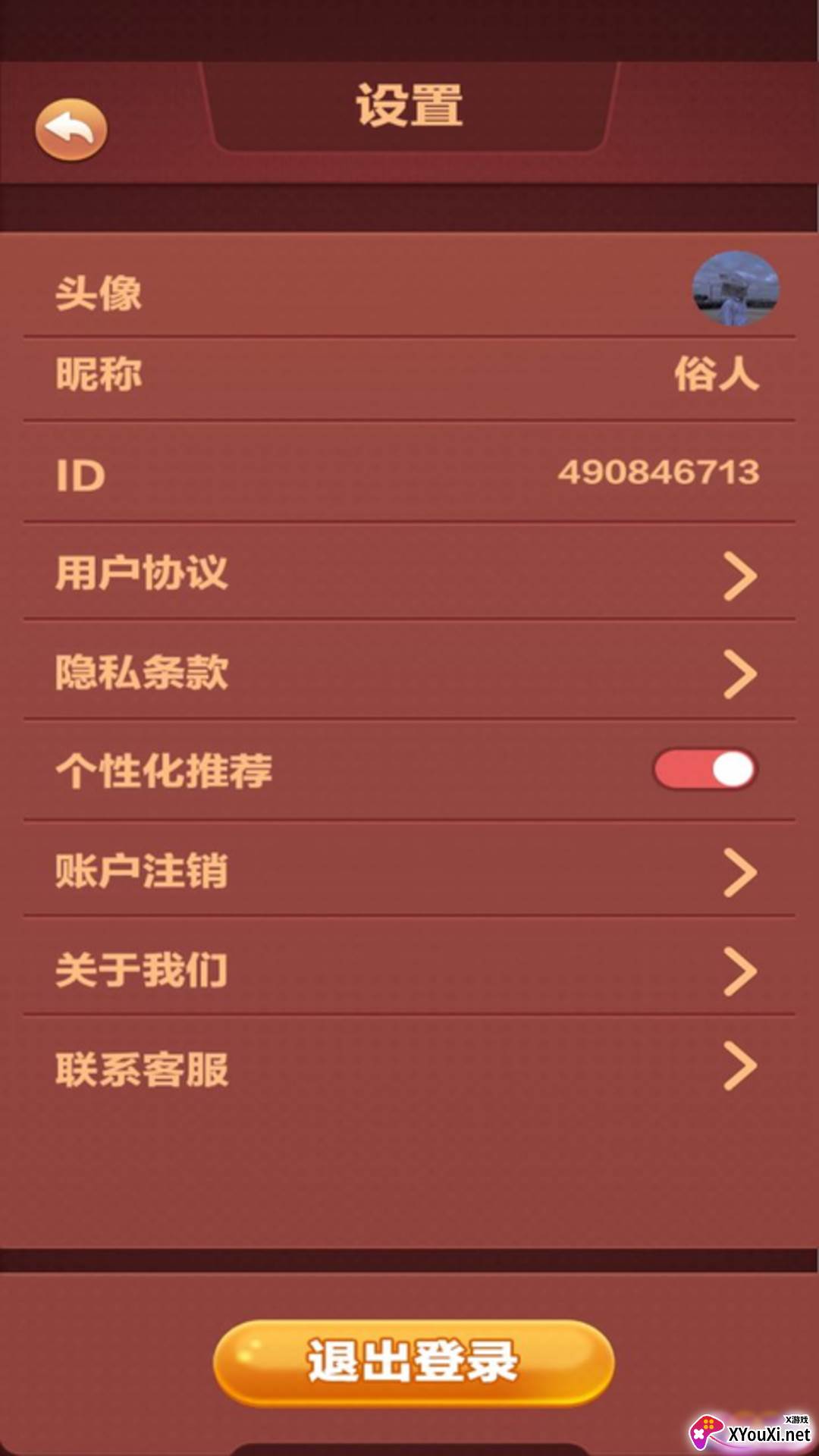Tap the 退出登录 log out button
This screenshot has width=819, height=1456.
click(413, 1362)
